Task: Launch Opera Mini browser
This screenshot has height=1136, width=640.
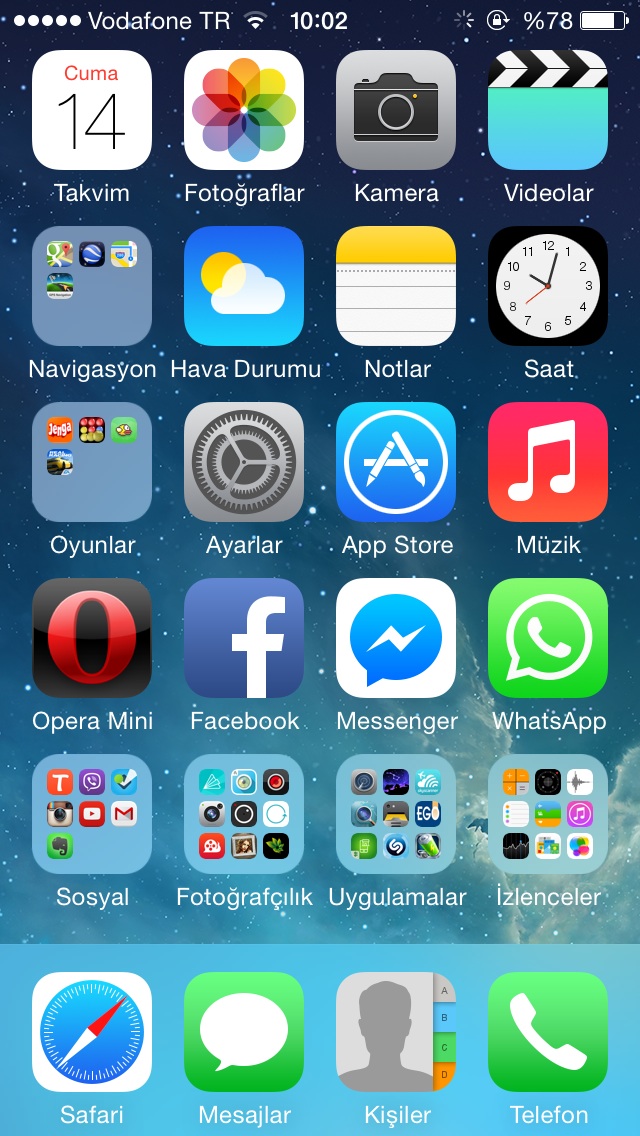Action: [x=92, y=638]
